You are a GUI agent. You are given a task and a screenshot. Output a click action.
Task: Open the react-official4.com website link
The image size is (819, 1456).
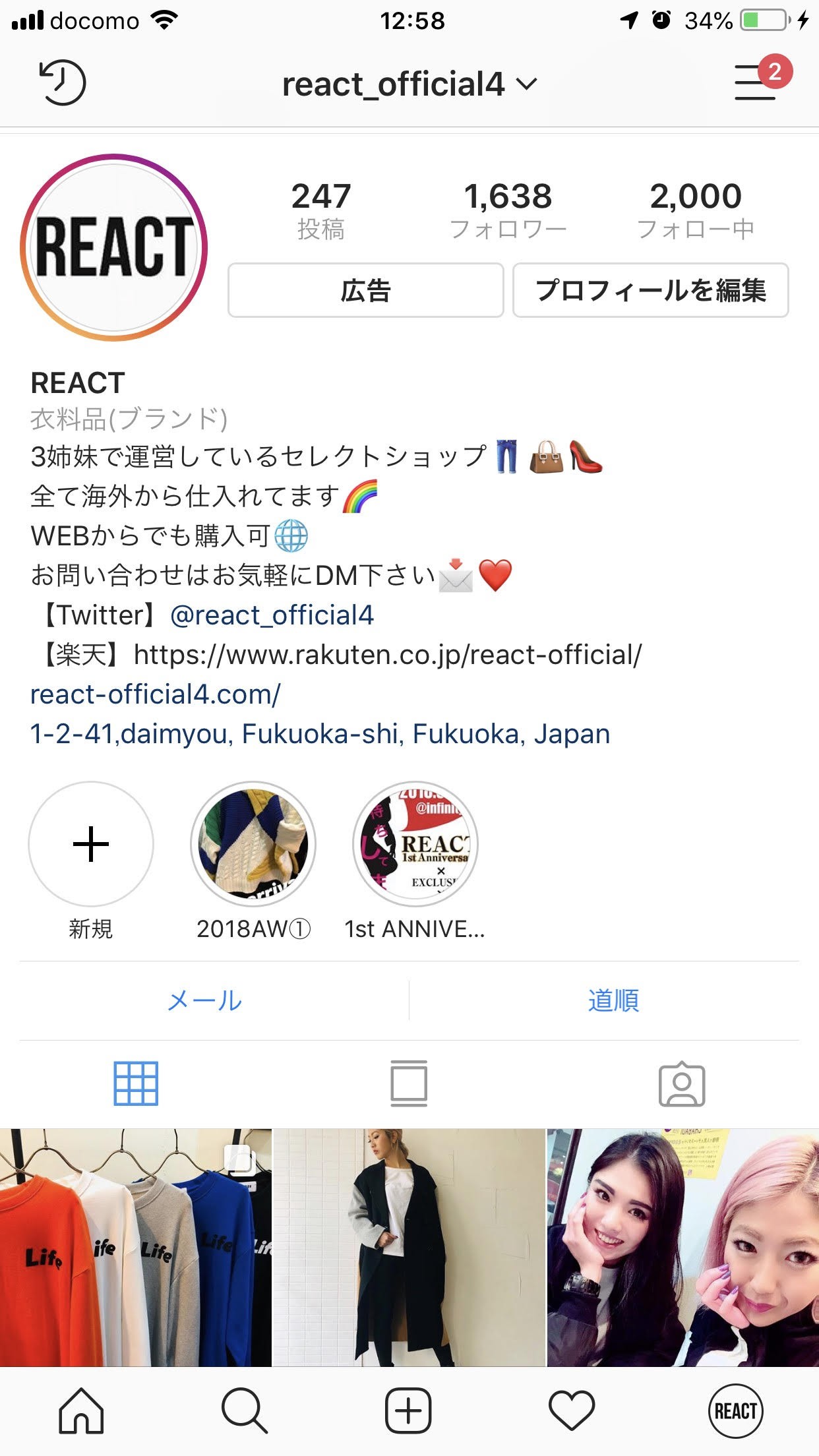coord(156,694)
